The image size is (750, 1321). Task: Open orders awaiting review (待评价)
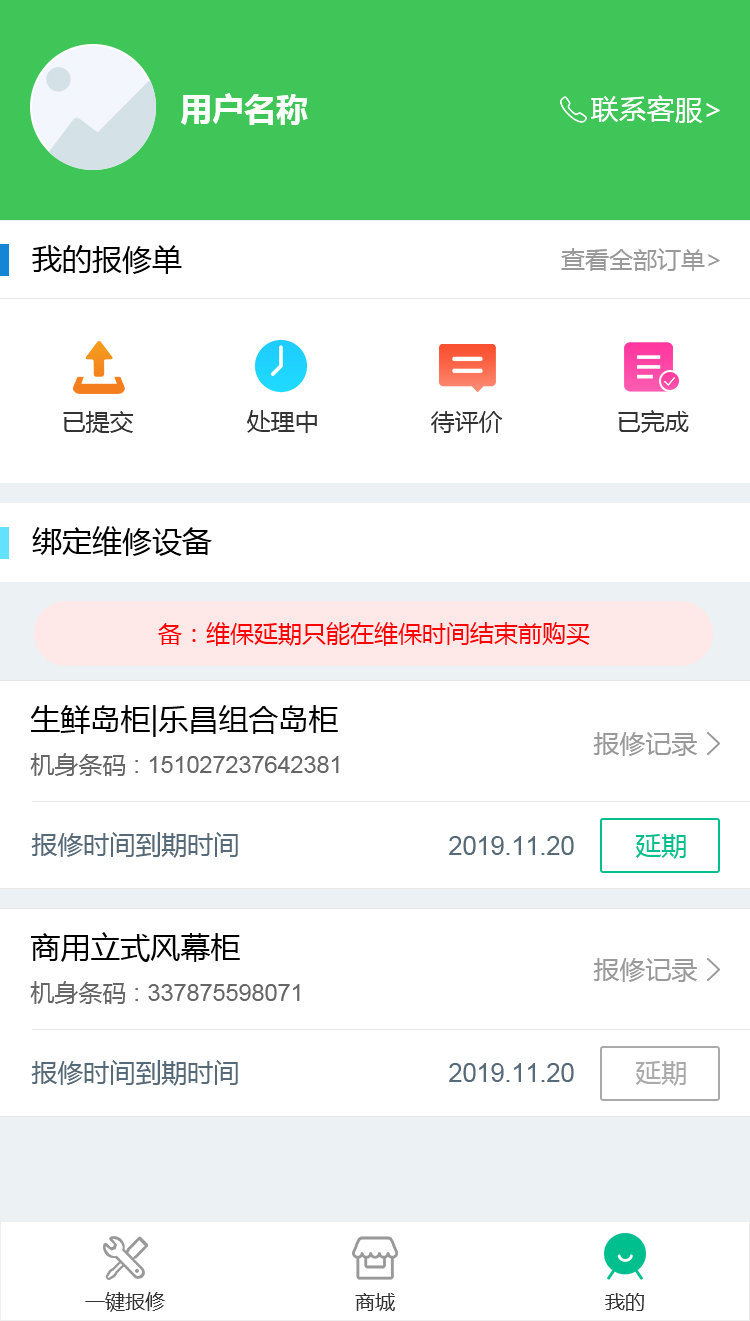click(x=466, y=387)
